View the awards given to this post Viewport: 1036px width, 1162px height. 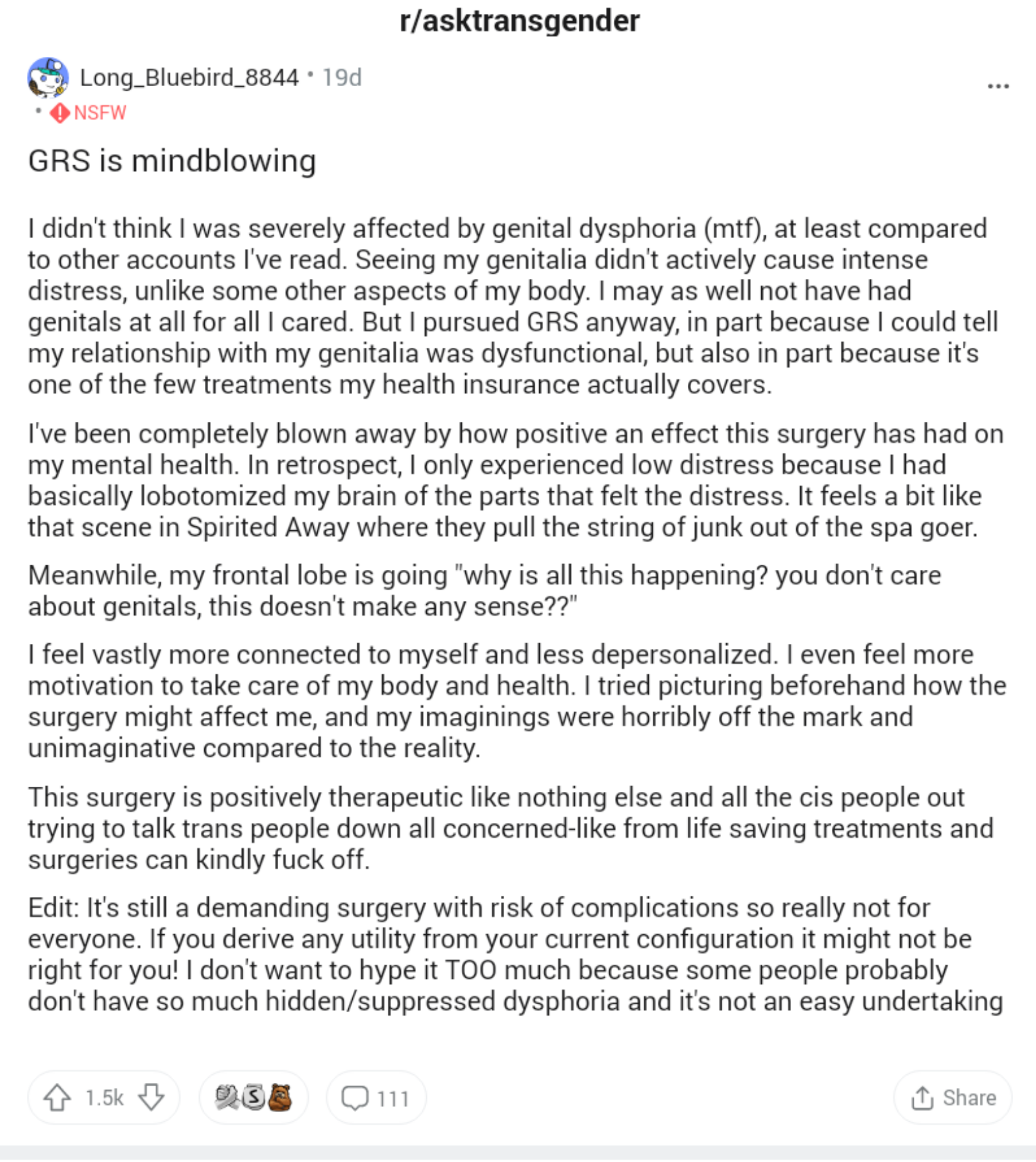click(253, 1097)
